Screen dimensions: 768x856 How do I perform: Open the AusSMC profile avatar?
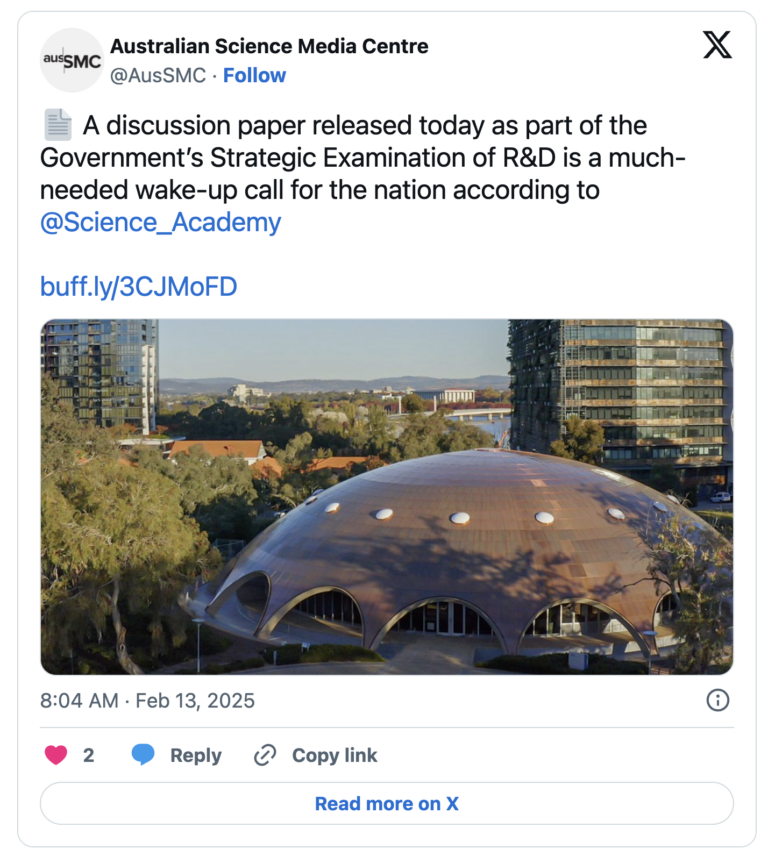pyautogui.click(x=72, y=60)
